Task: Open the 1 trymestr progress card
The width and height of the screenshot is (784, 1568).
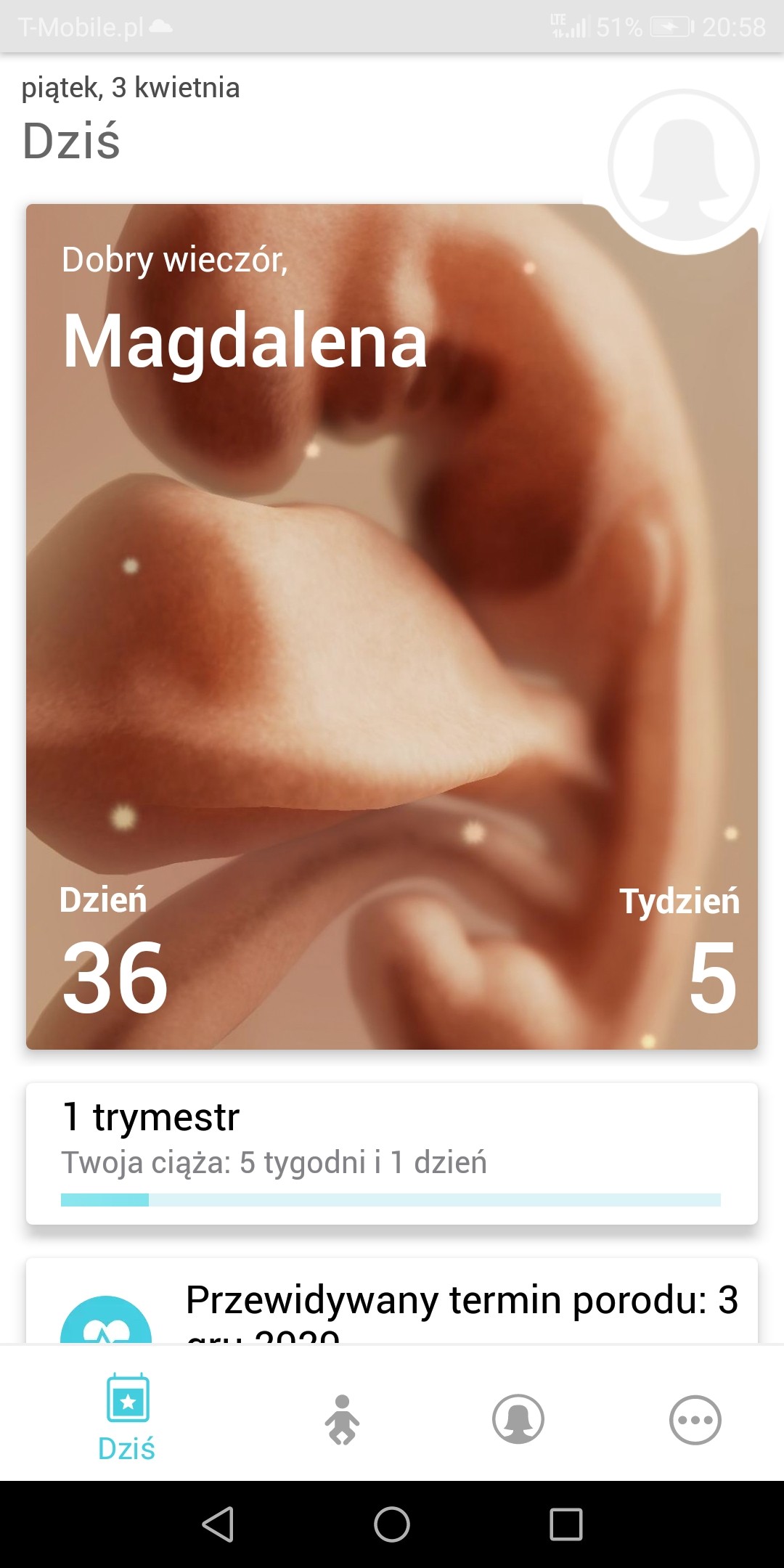Action: (x=392, y=1153)
